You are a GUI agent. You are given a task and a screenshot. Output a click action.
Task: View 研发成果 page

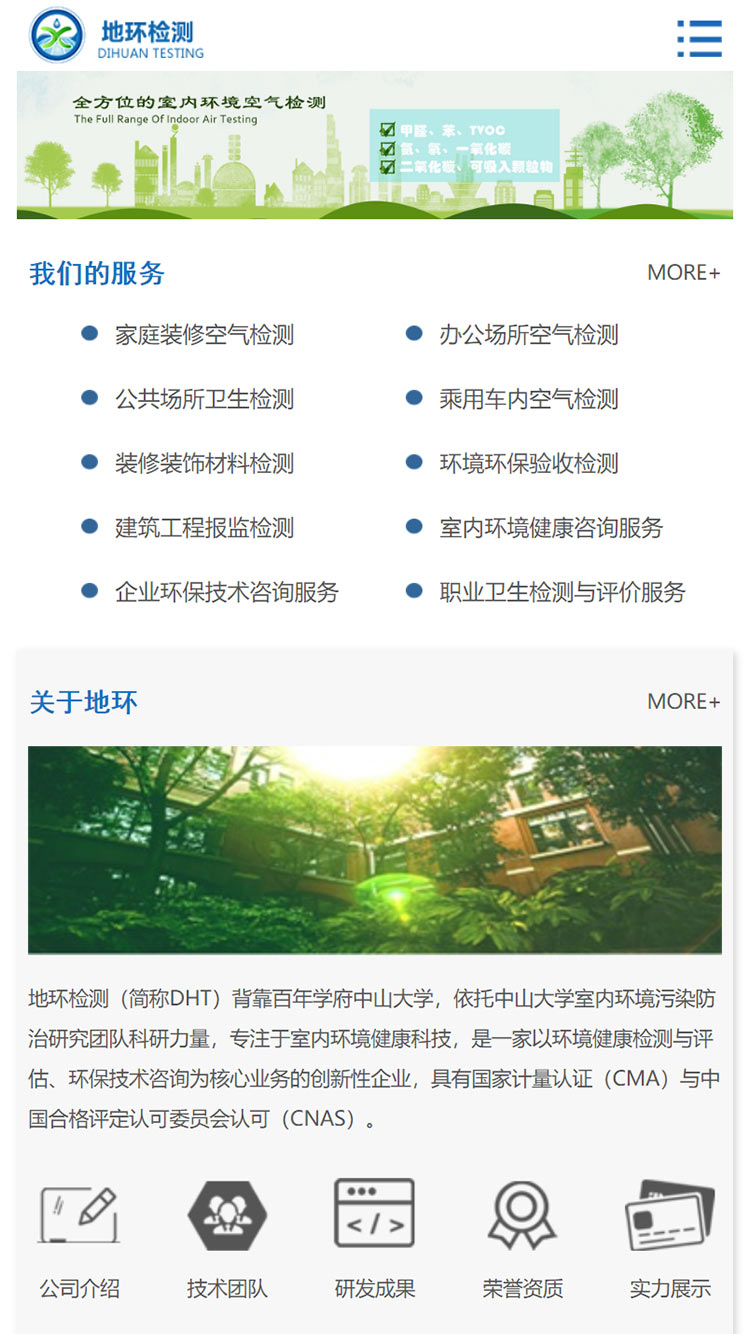pos(375,1238)
